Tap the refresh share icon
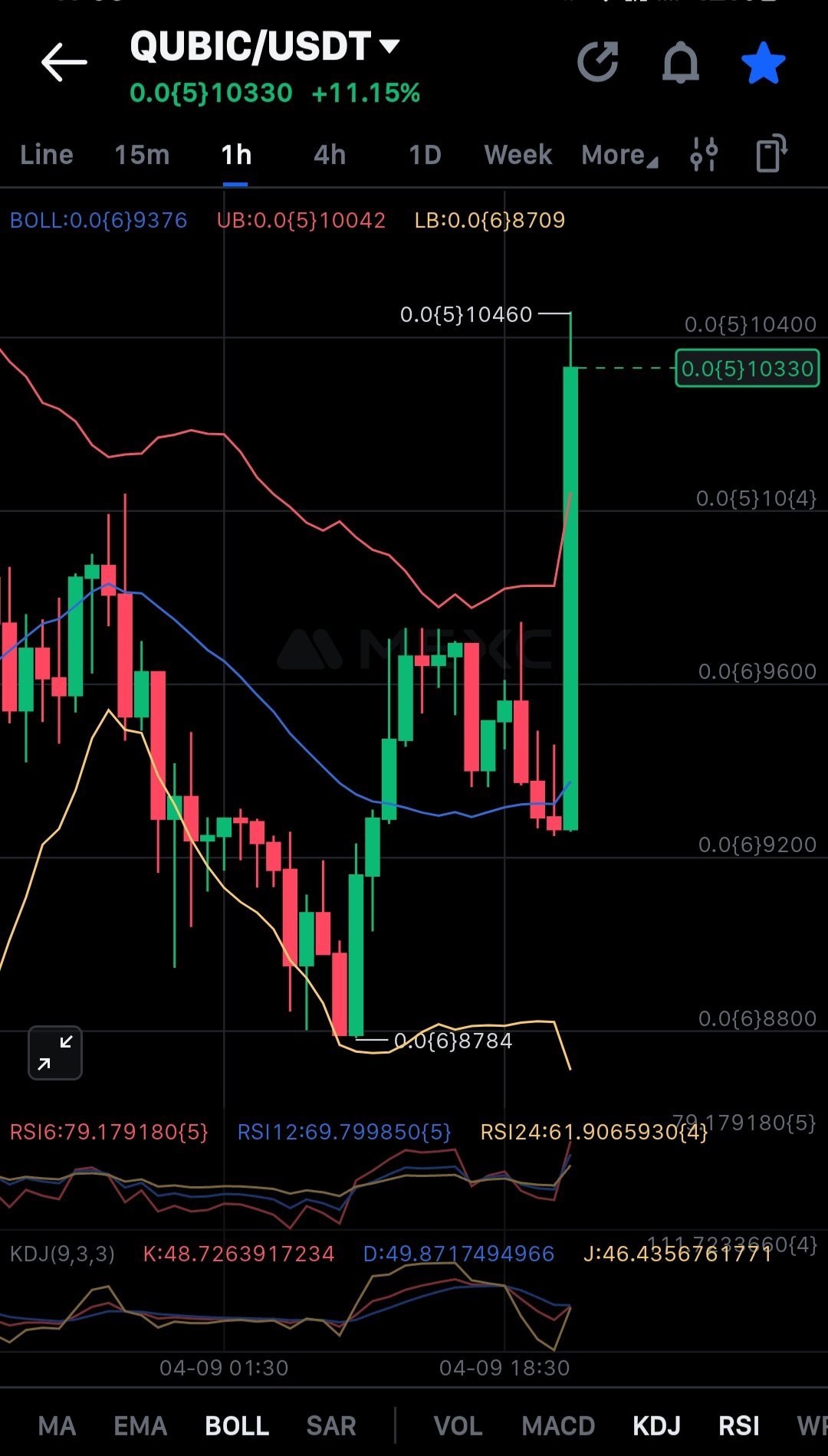This screenshot has height=1456, width=828. pos(598,62)
